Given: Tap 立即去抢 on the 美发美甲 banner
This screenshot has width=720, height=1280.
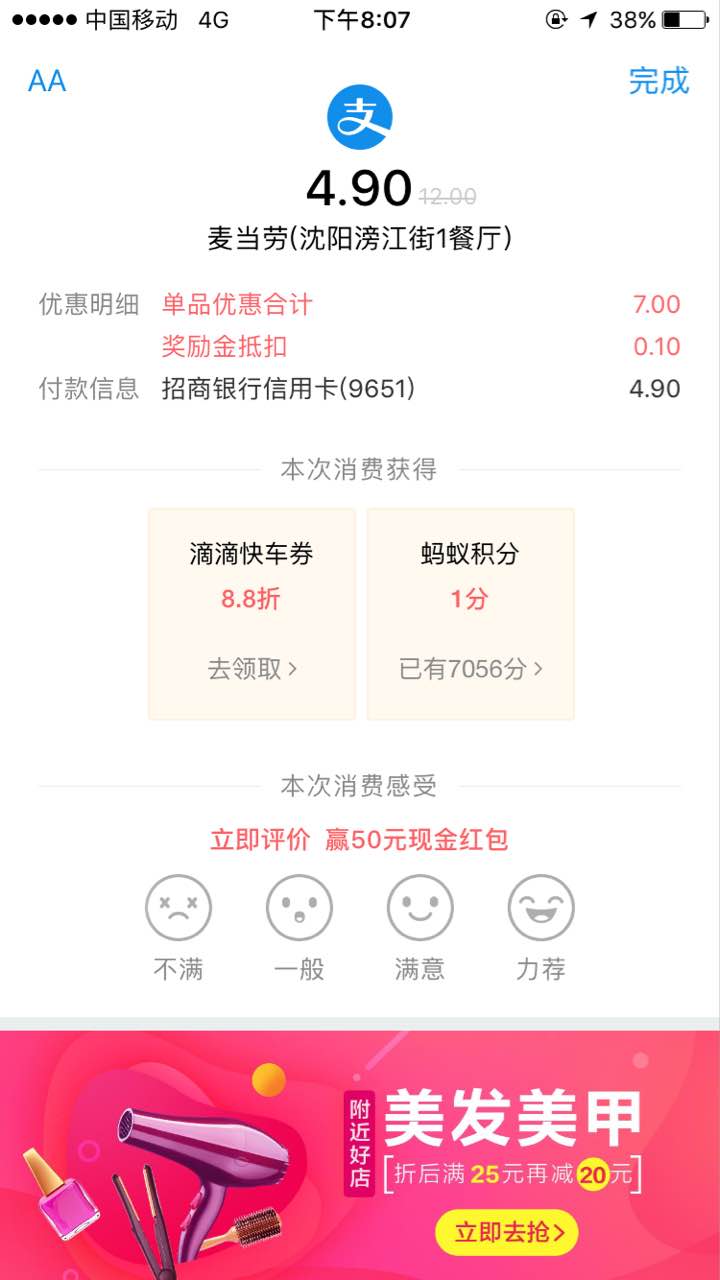Looking at the screenshot, I should pyautogui.click(x=507, y=1232).
